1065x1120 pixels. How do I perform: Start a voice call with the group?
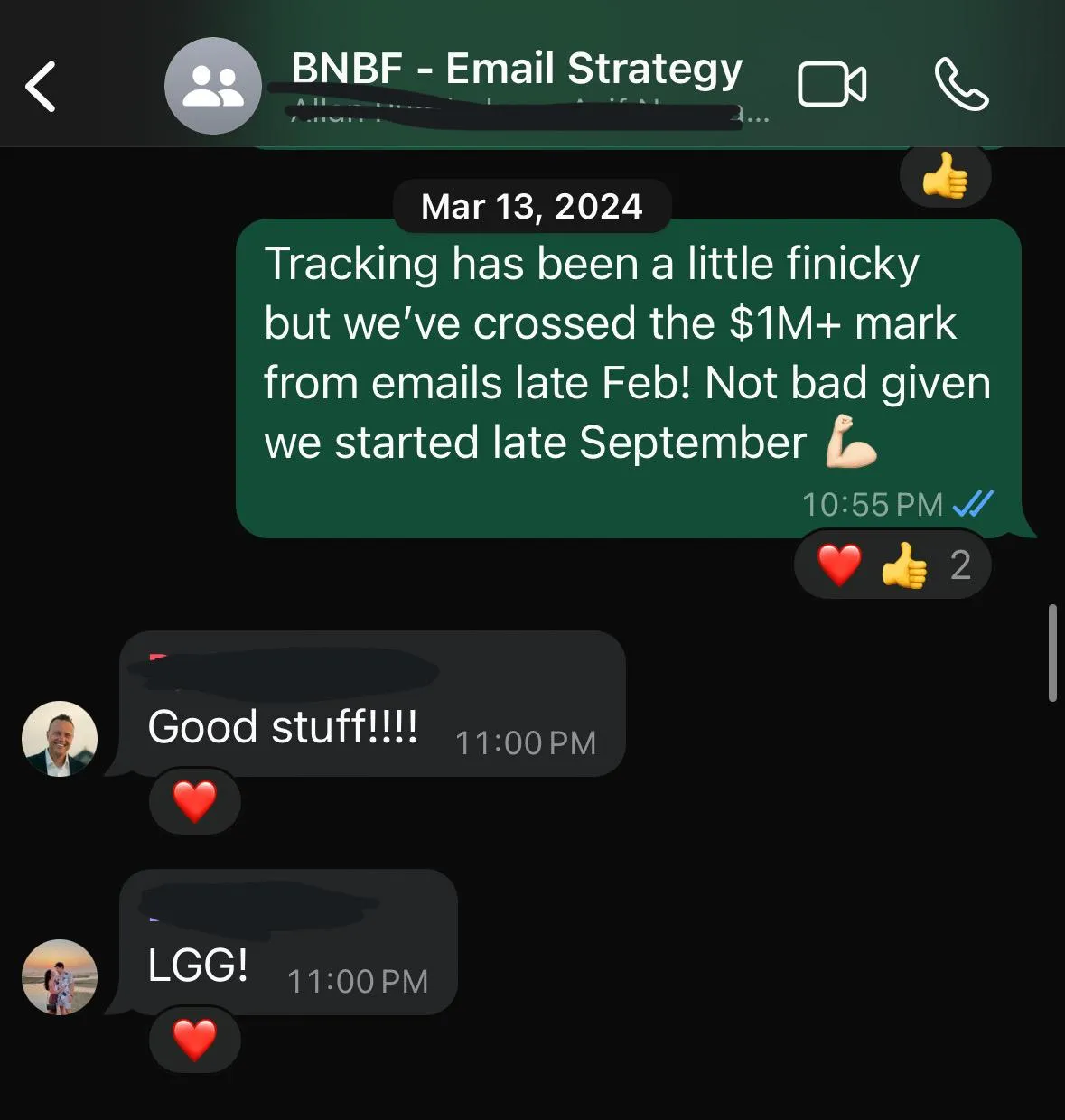pyautogui.click(x=961, y=85)
